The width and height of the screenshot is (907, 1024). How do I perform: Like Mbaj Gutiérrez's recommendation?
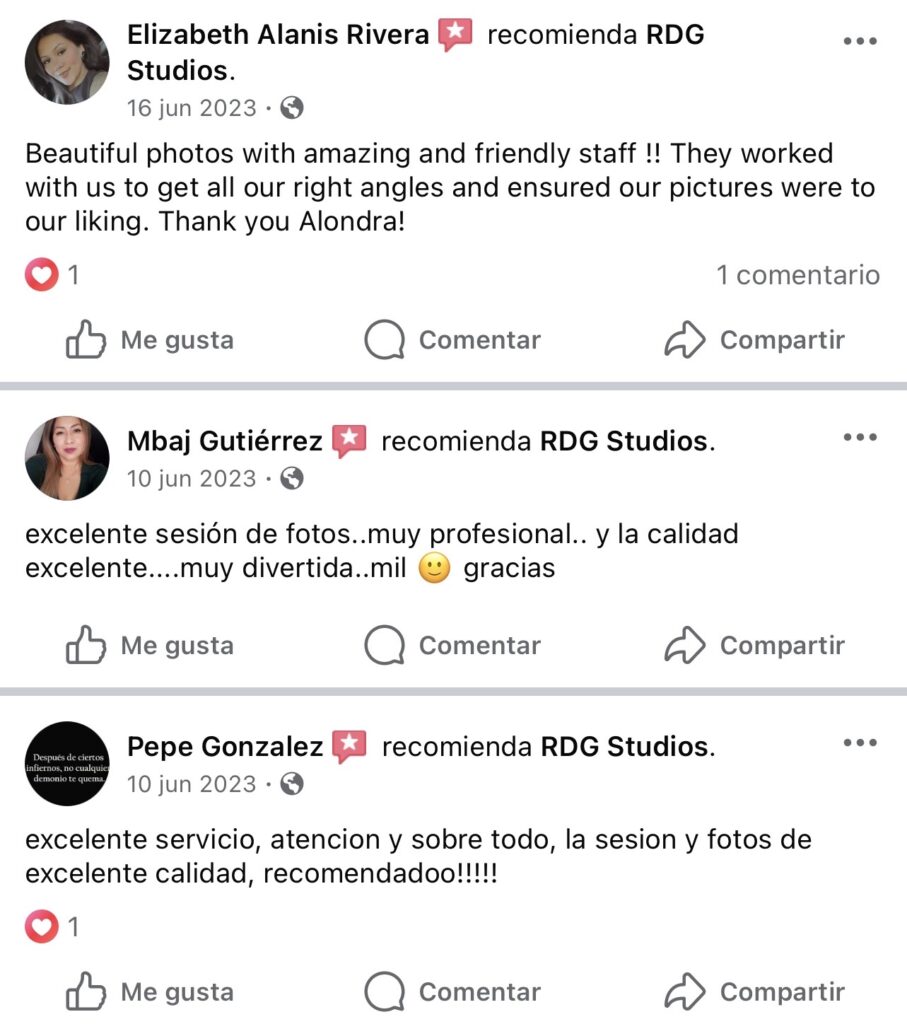(150, 646)
